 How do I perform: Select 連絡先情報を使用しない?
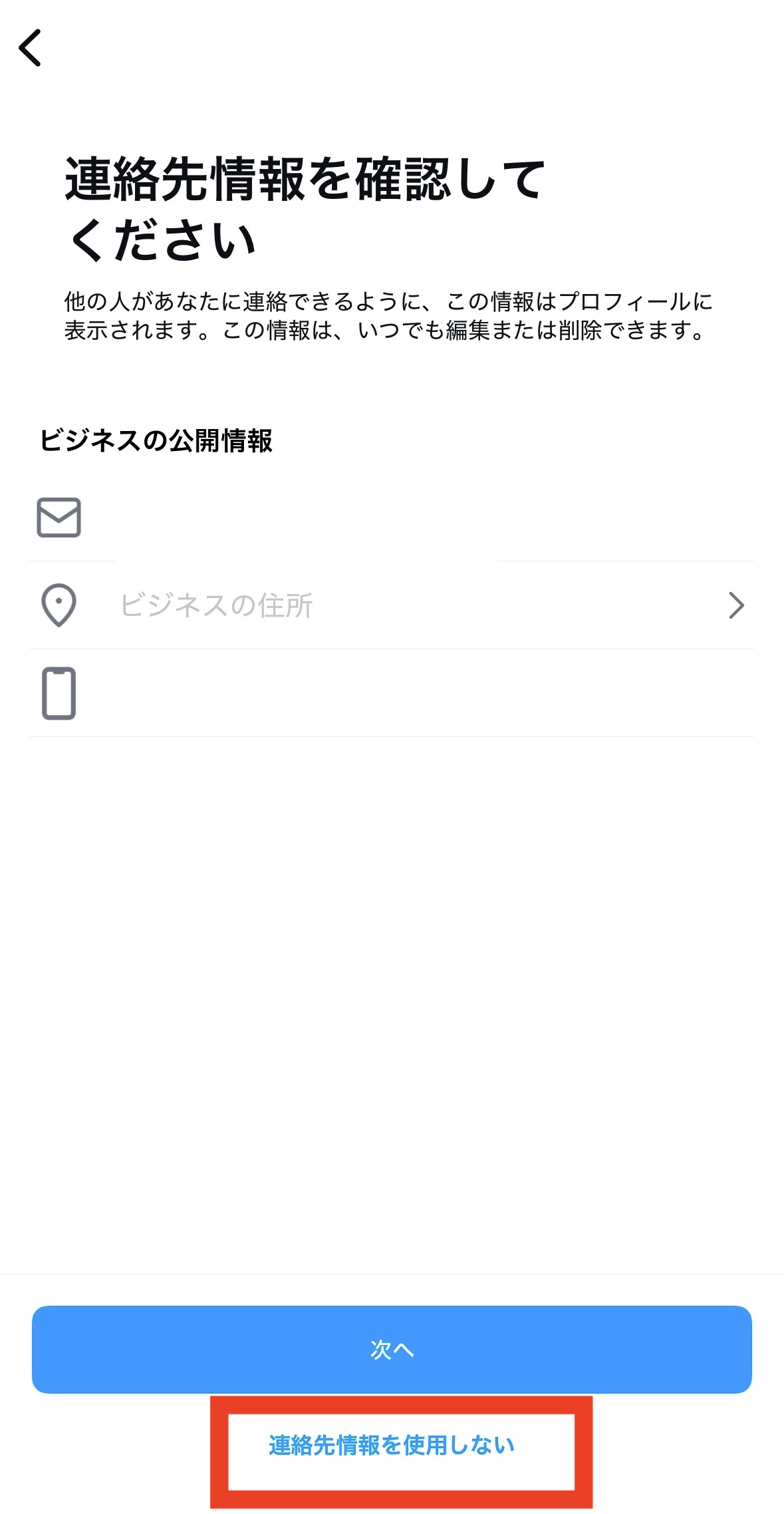coord(392,1445)
